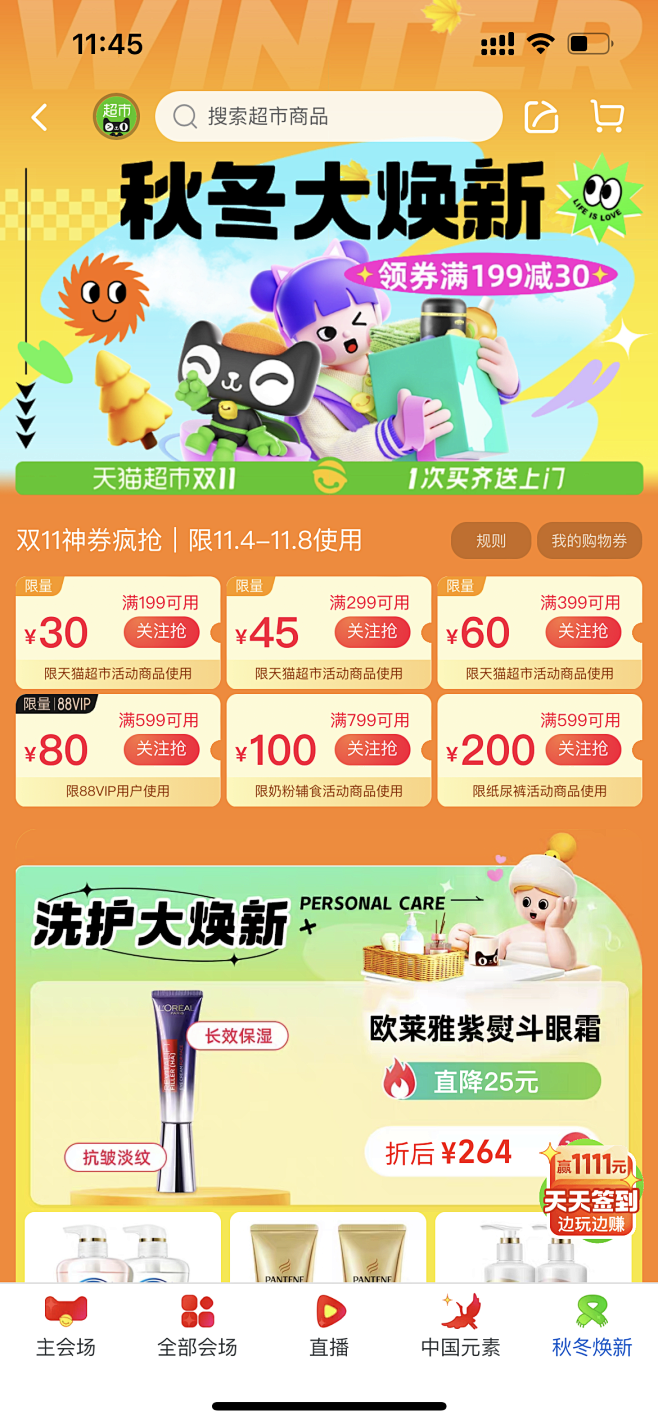Claim the ¥45 coupon with 关注抢
Viewport: 658px width, 1424px height.
(x=372, y=631)
